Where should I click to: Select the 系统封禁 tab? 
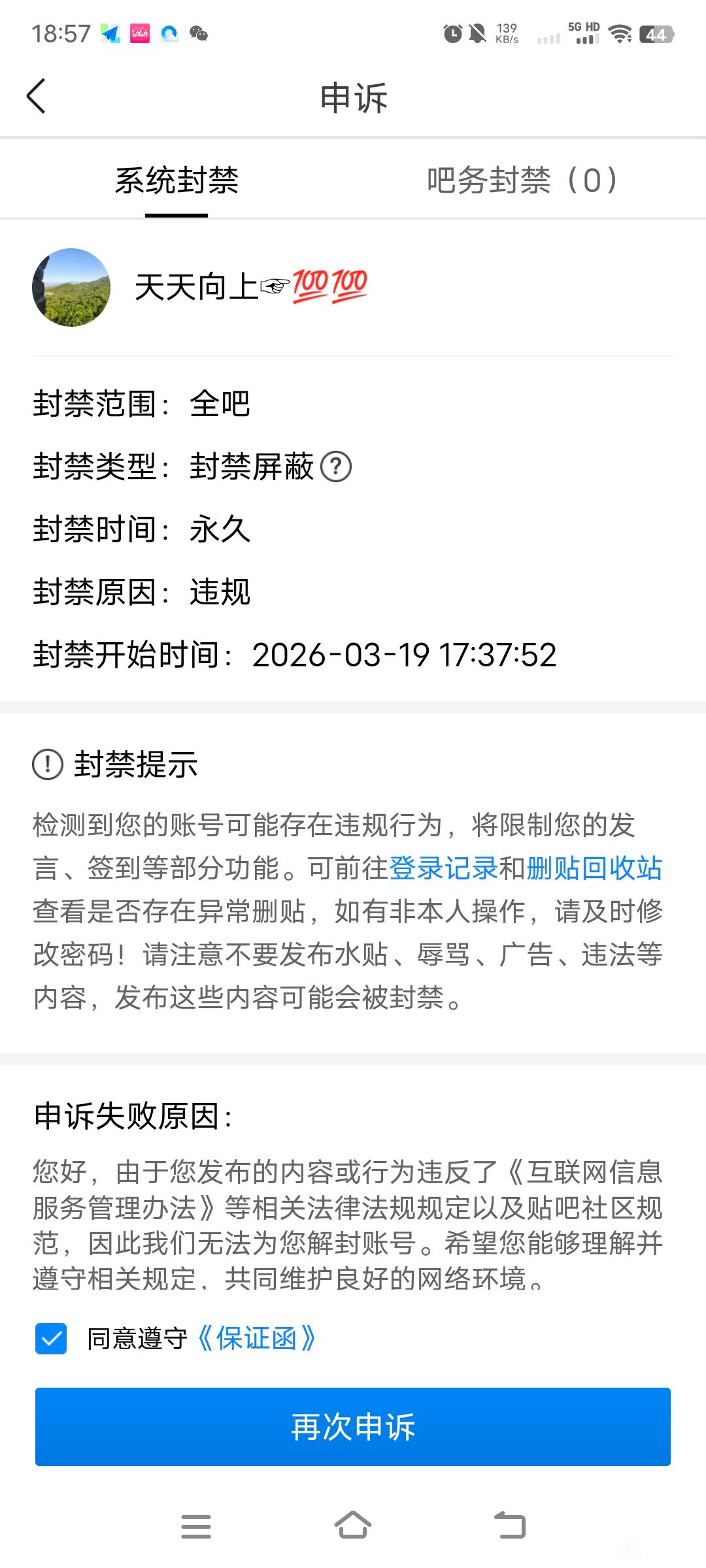pos(176,180)
